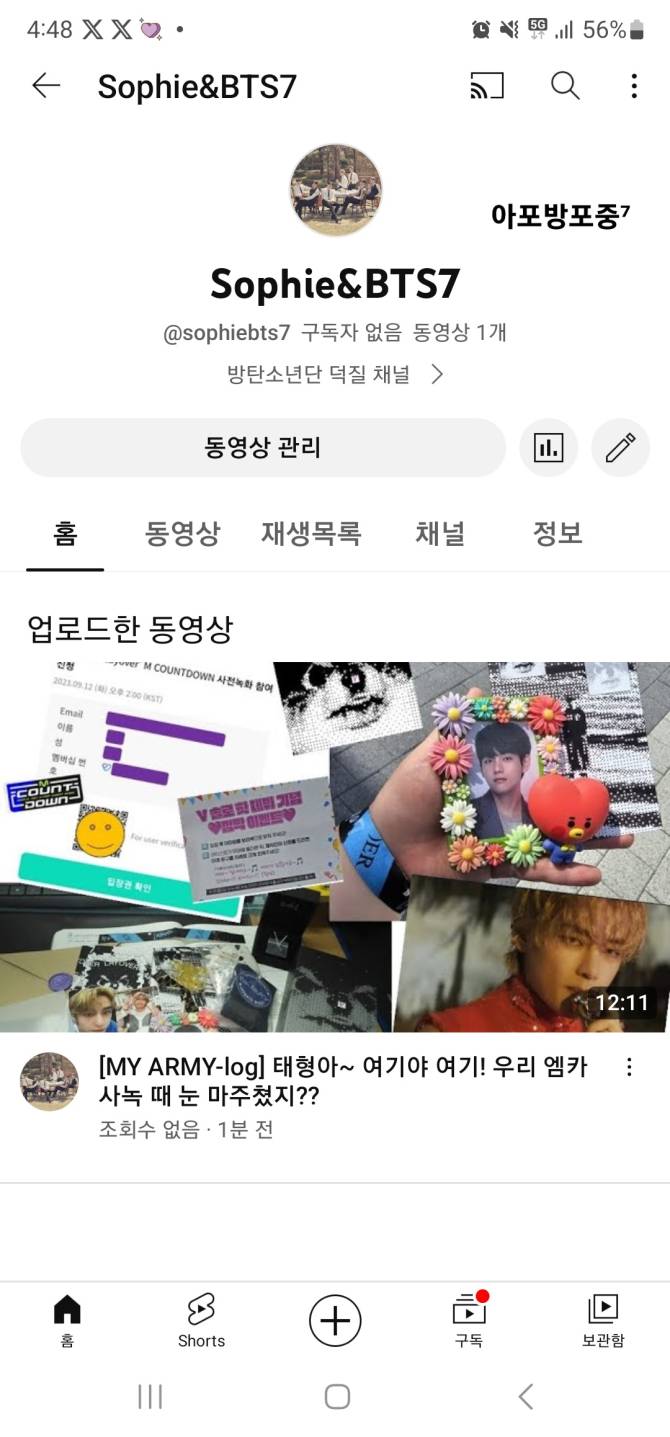Open the 보관함 library tab
This screenshot has width=670, height=1437.
tap(603, 1320)
